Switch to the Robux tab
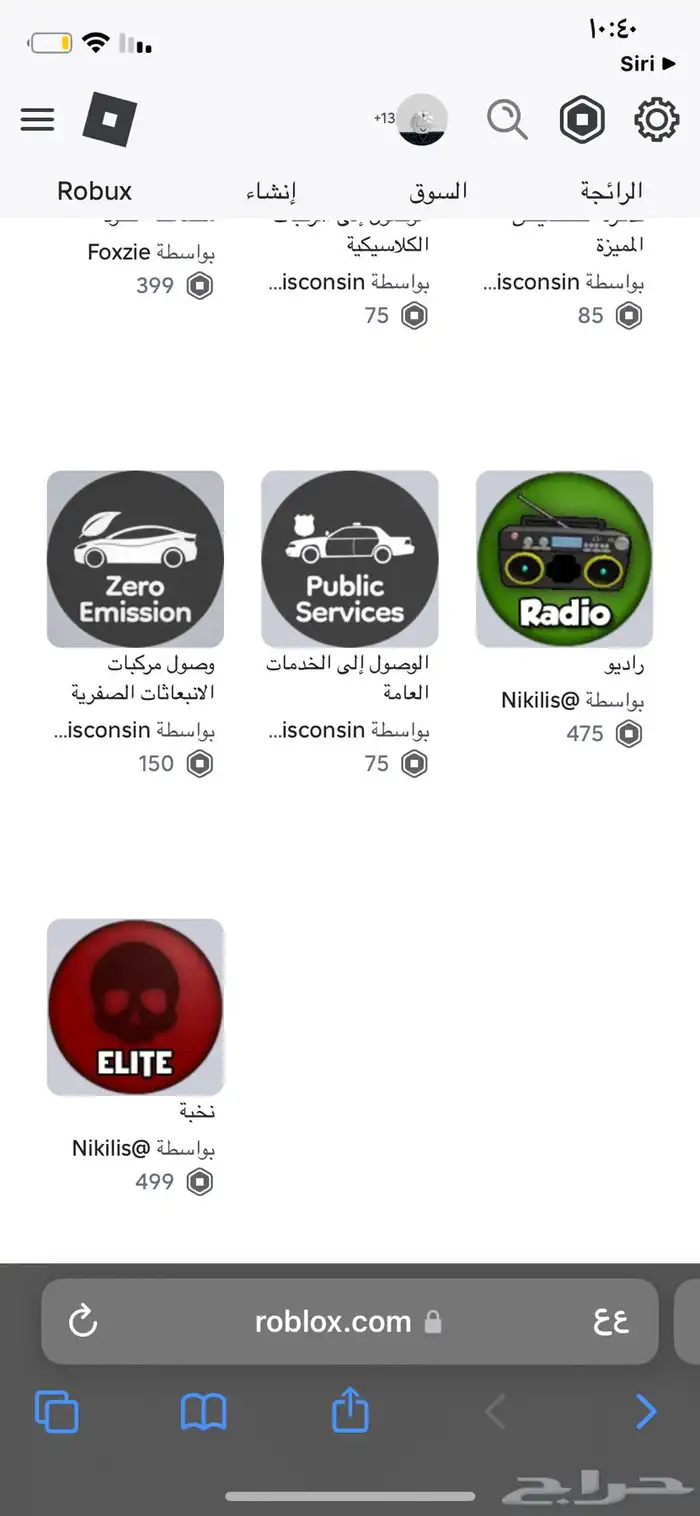 click(x=95, y=191)
